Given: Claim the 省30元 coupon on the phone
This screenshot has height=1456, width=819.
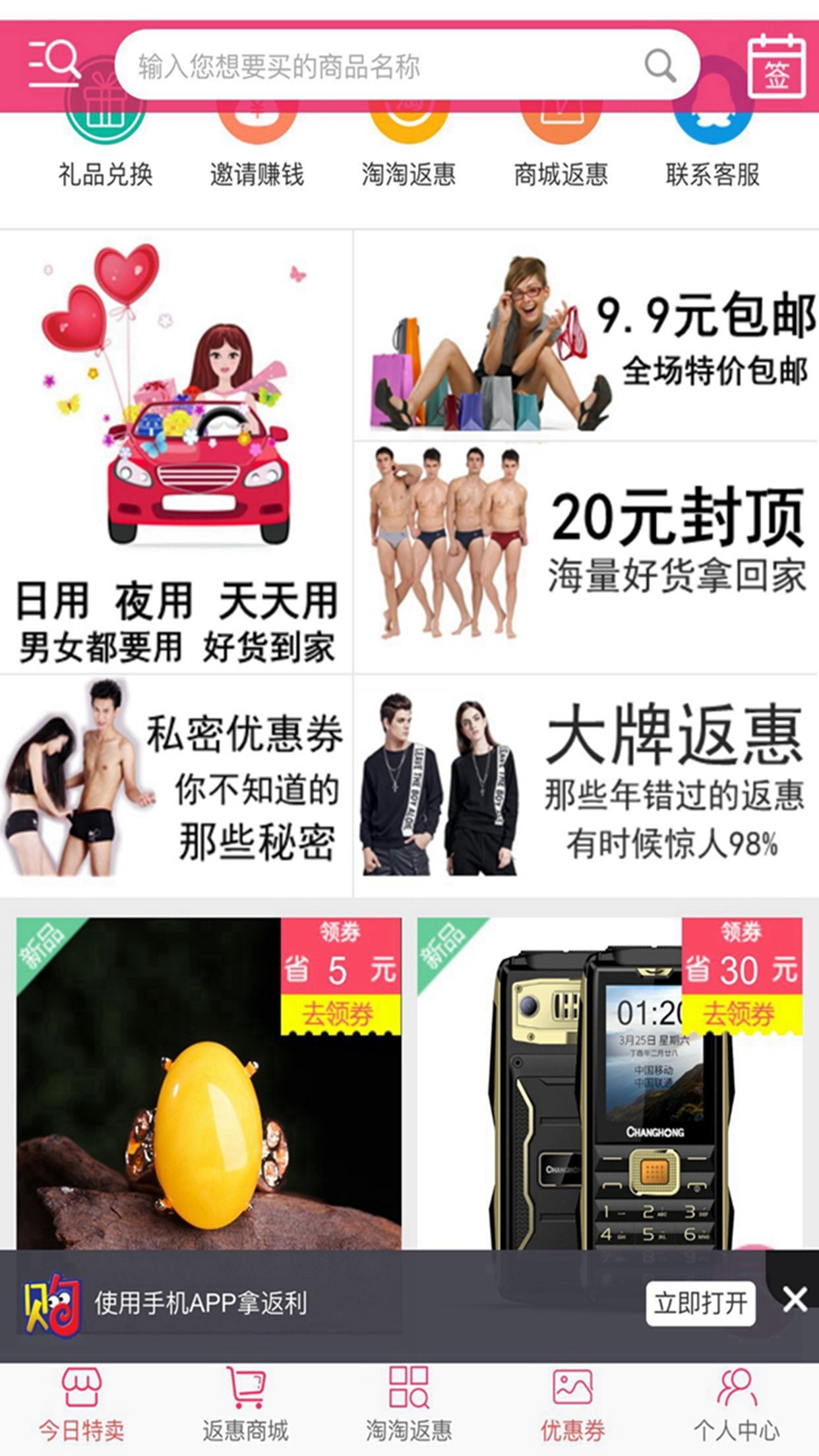Looking at the screenshot, I should tap(740, 1012).
